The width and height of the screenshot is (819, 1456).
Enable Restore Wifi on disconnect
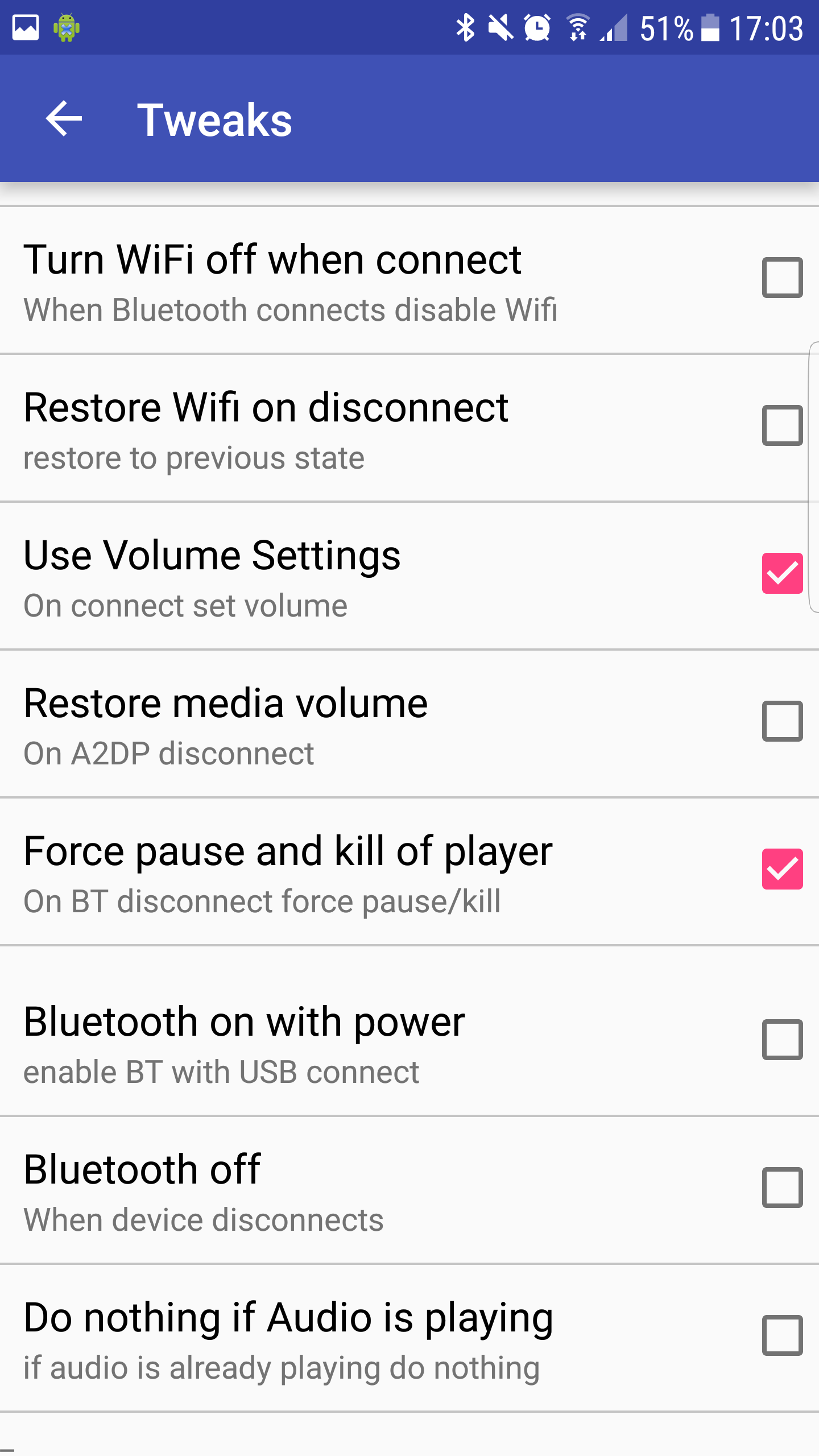pos(781,427)
